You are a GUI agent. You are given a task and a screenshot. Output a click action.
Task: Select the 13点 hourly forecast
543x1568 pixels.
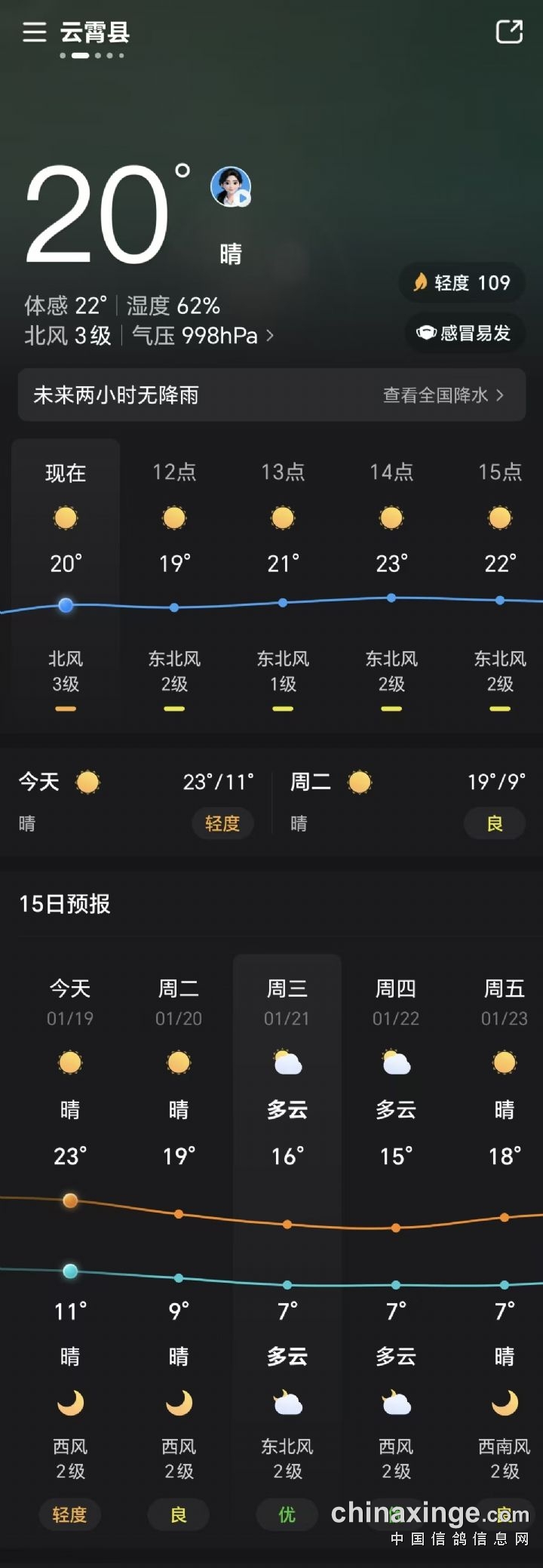283,581
